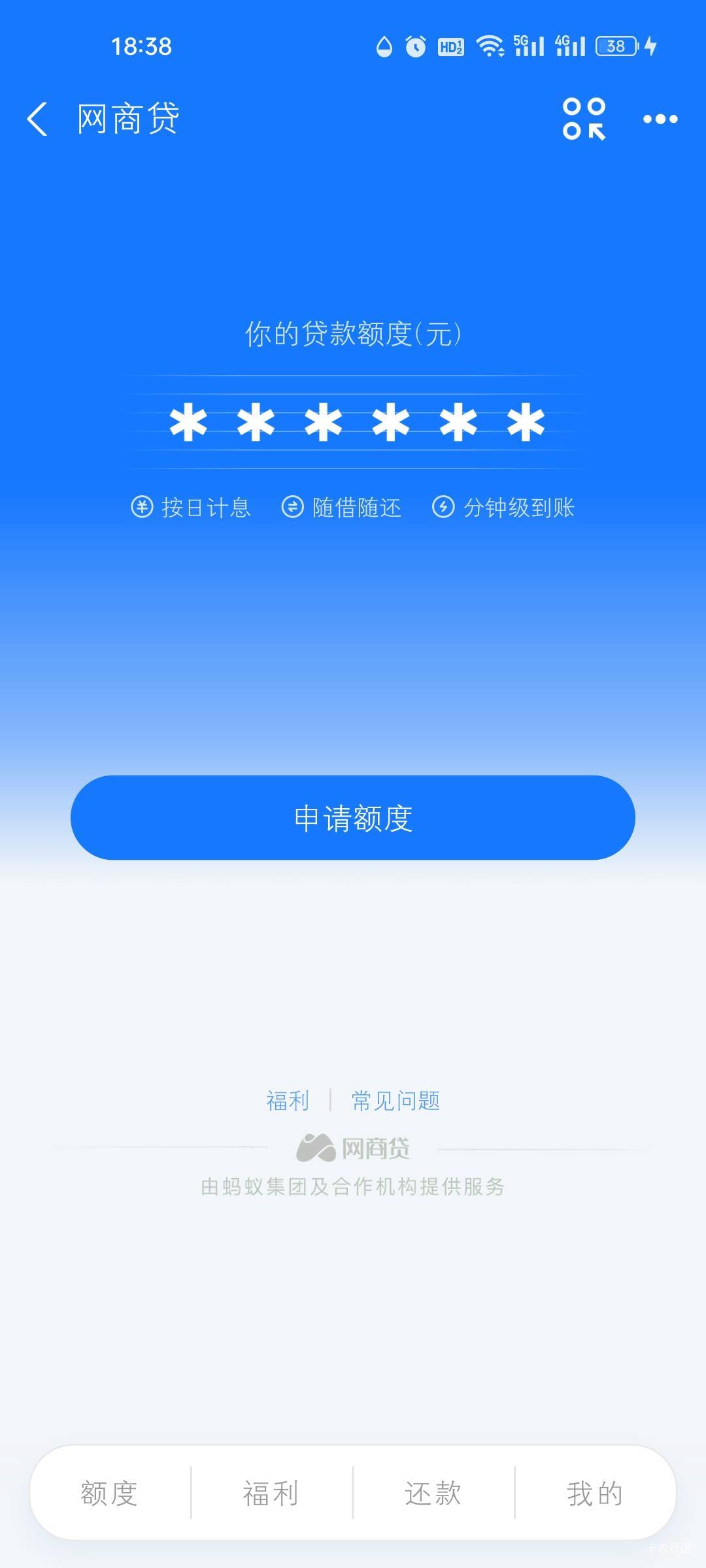Go back from the 网商贷 page
This screenshot has width=706, height=1568.
tap(37, 119)
